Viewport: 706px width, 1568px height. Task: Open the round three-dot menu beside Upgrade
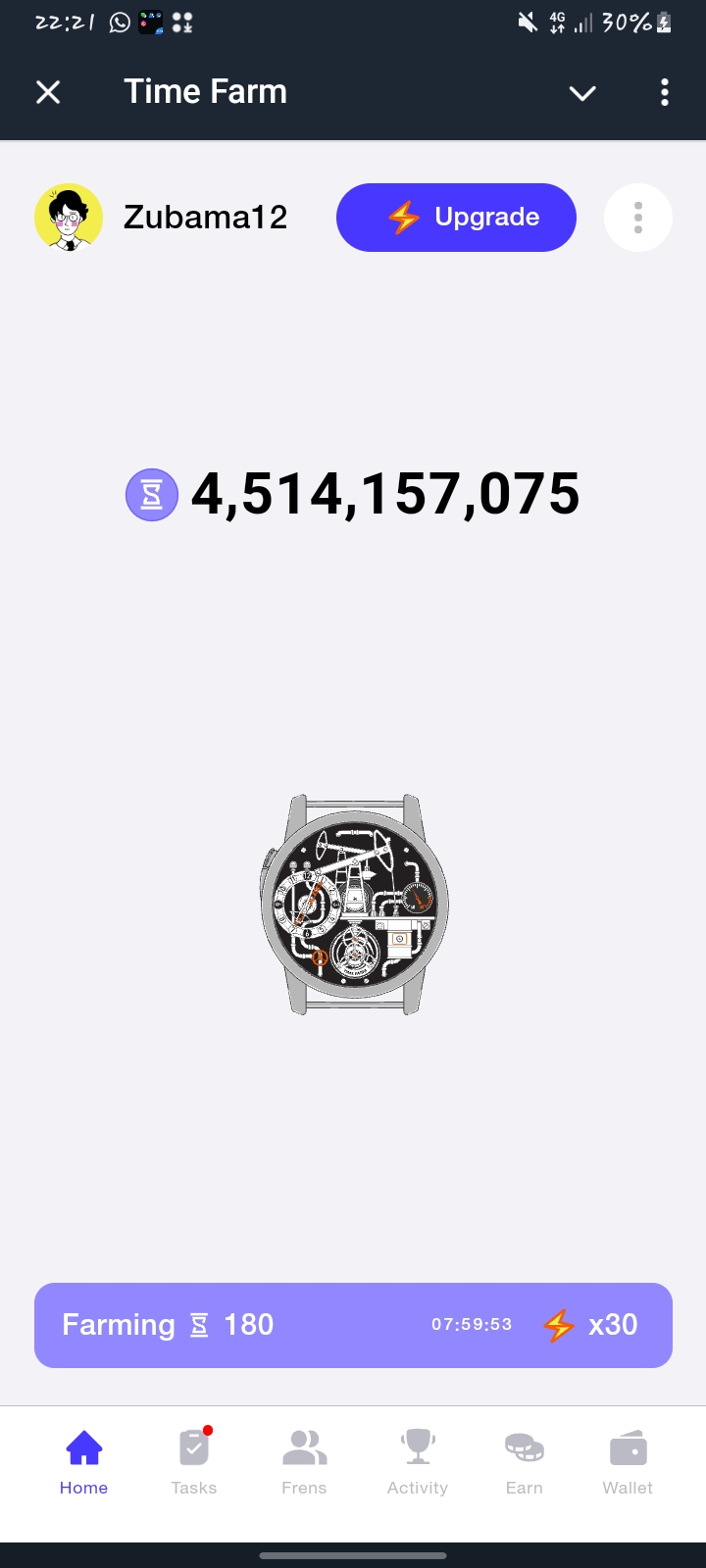[x=637, y=218]
